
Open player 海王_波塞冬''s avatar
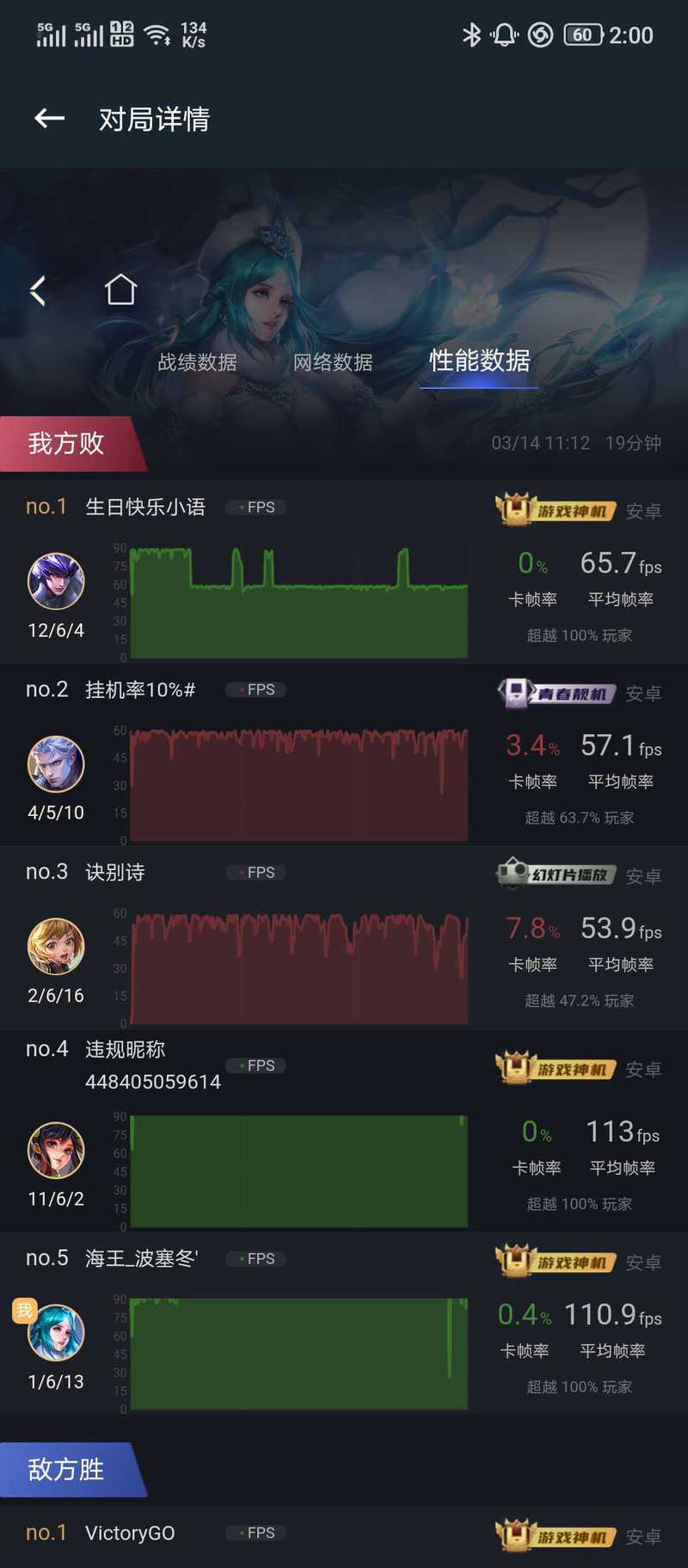[x=56, y=1332]
